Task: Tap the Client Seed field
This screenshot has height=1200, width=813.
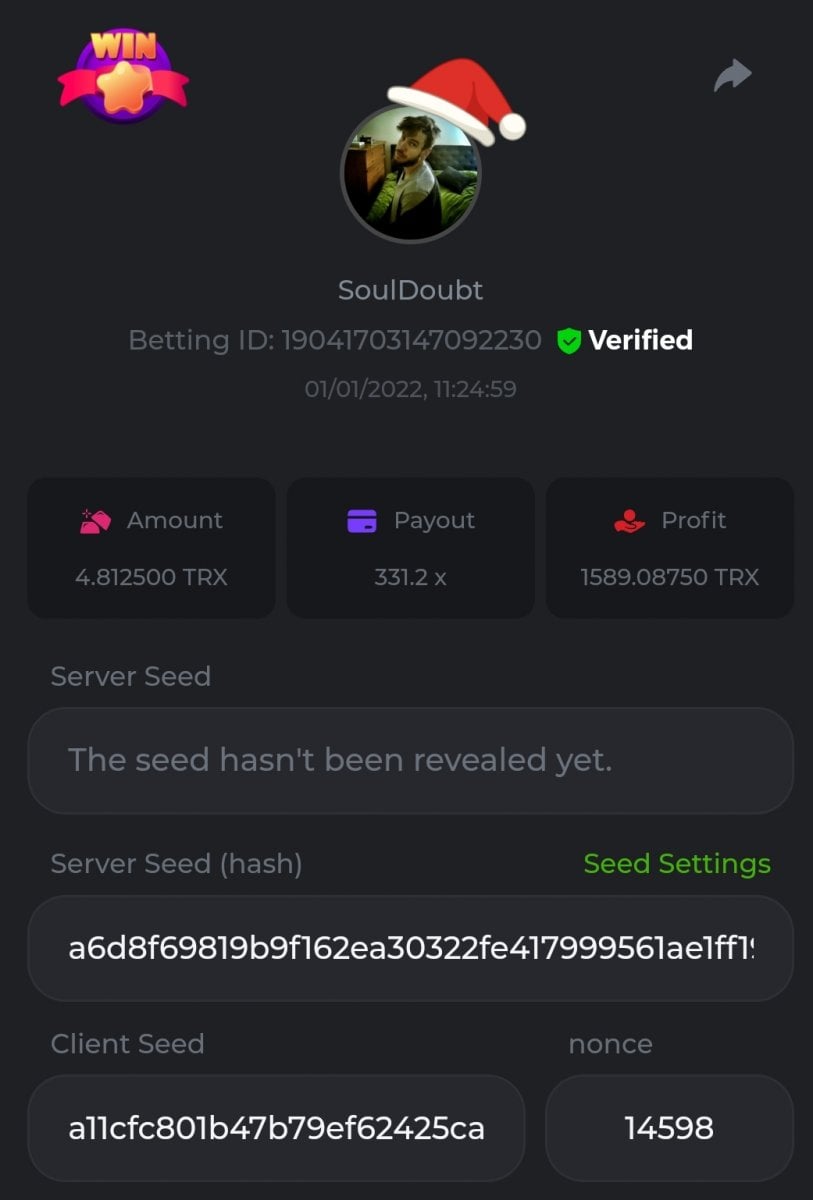Action: tap(276, 1129)
